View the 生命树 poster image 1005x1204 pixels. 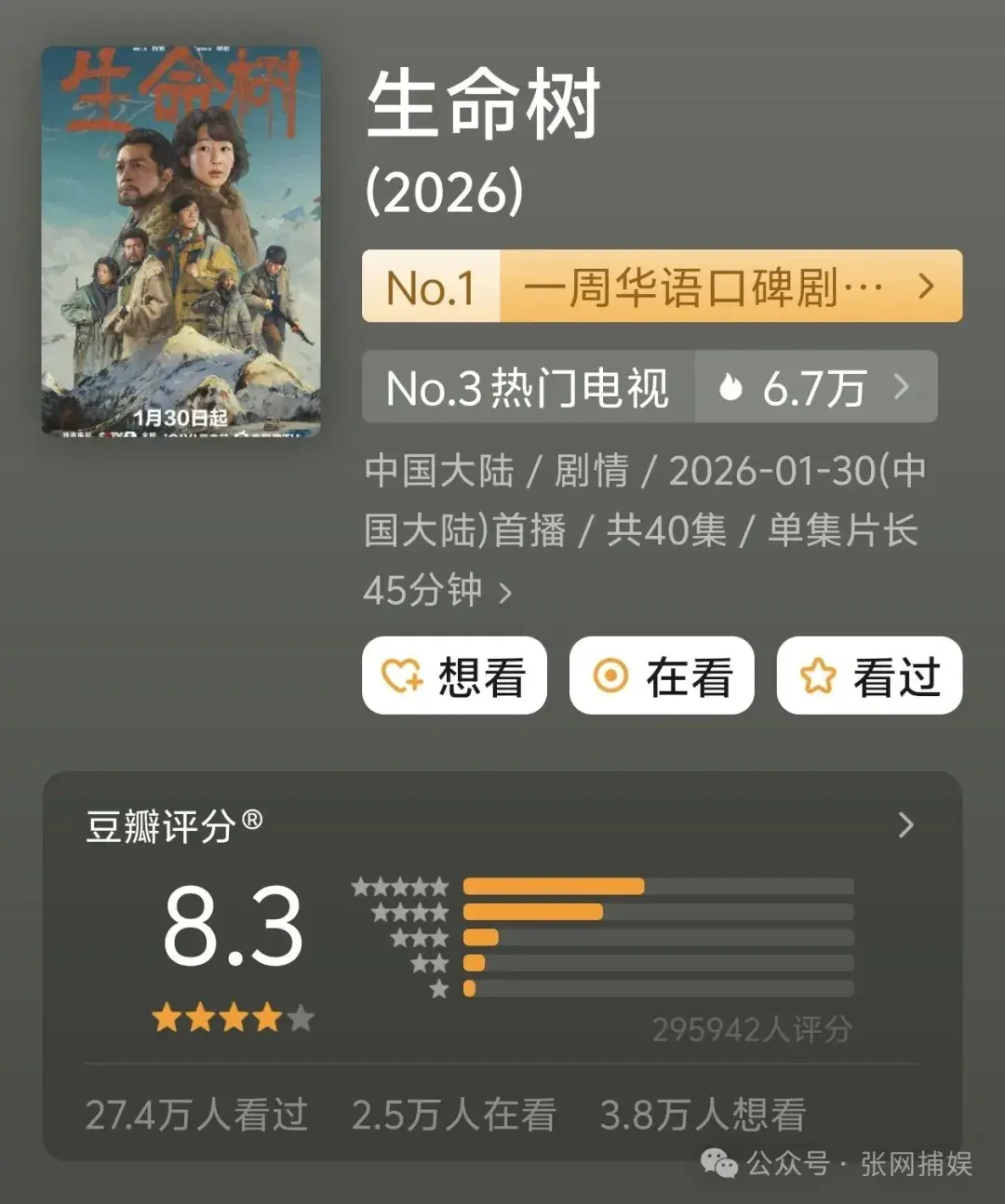pos(181,241)
